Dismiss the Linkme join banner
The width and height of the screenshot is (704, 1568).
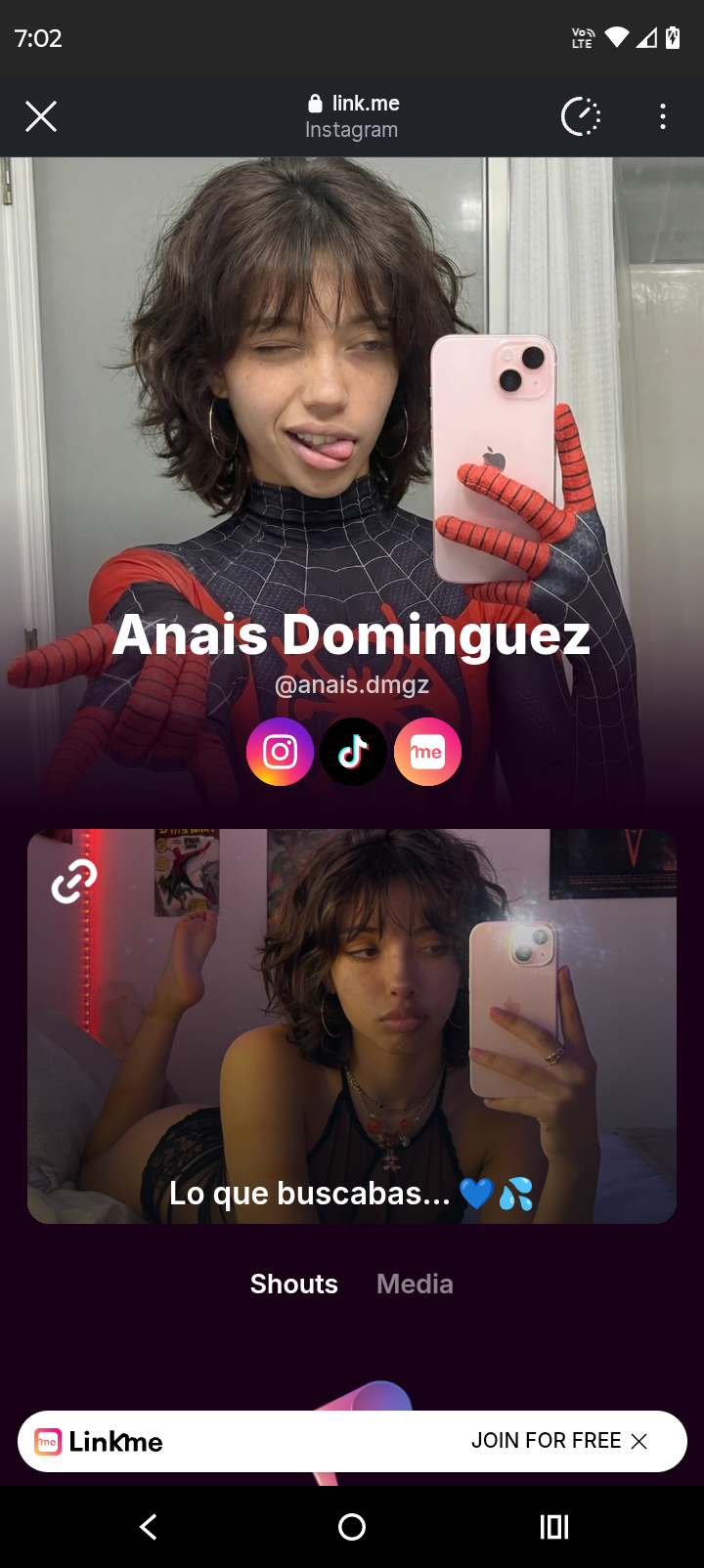click(639, 1441)
